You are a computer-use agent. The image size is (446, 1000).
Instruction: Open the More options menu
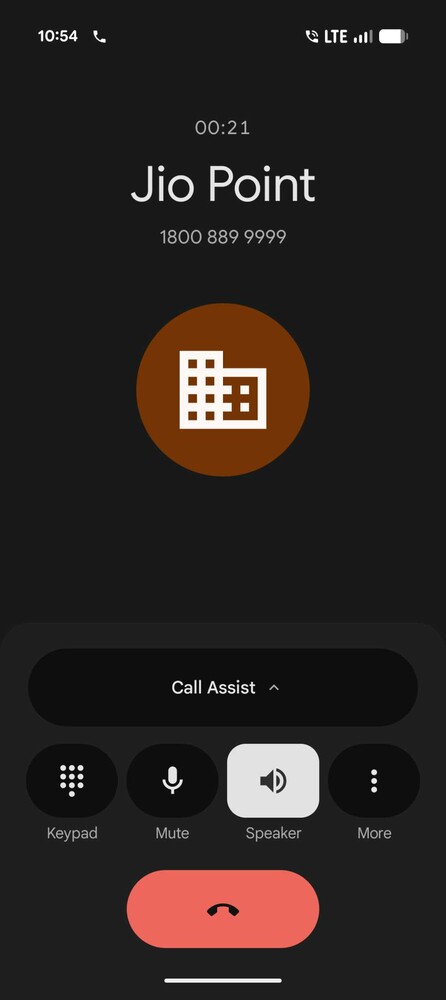374,780
